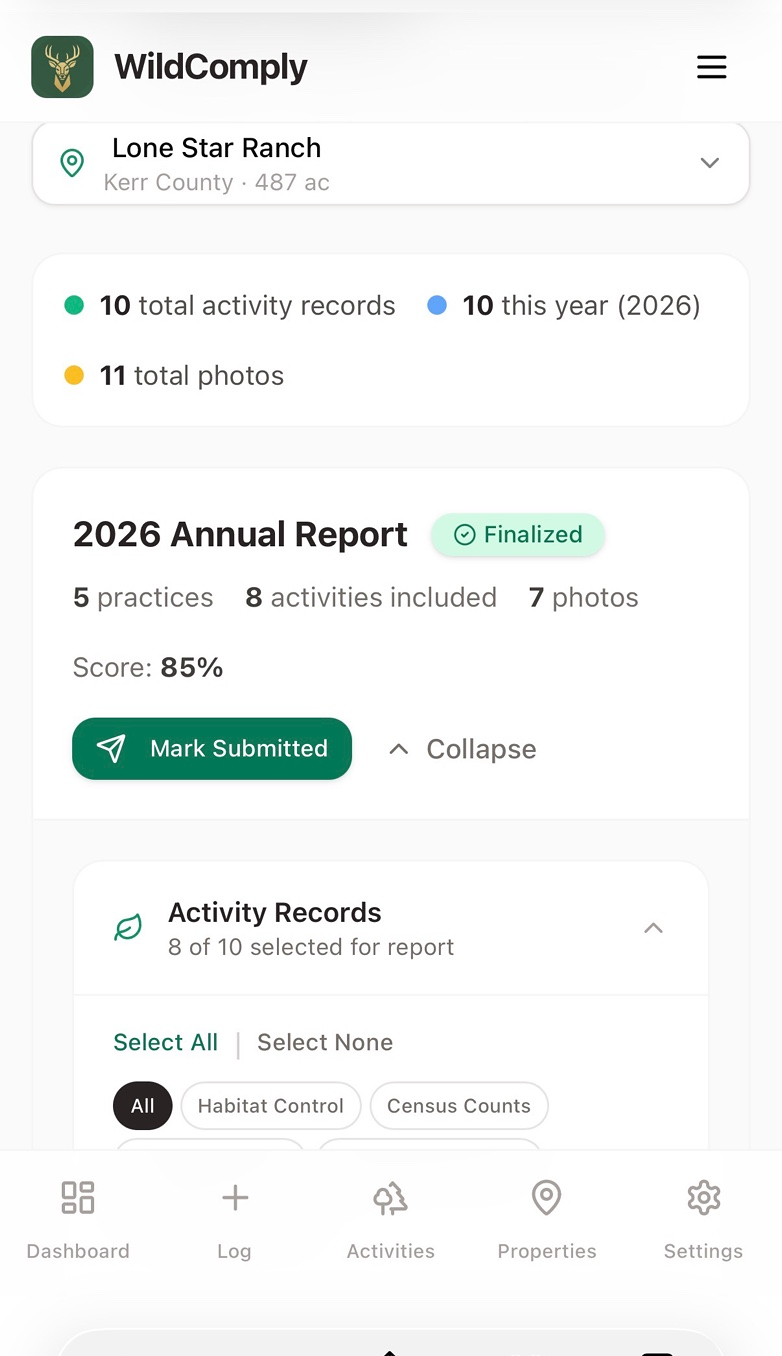Image resolution: width=782 pixels, height=1356 pixels.
Task: Click the leaf icon beside Activity Records
Action: coord(127,927)
